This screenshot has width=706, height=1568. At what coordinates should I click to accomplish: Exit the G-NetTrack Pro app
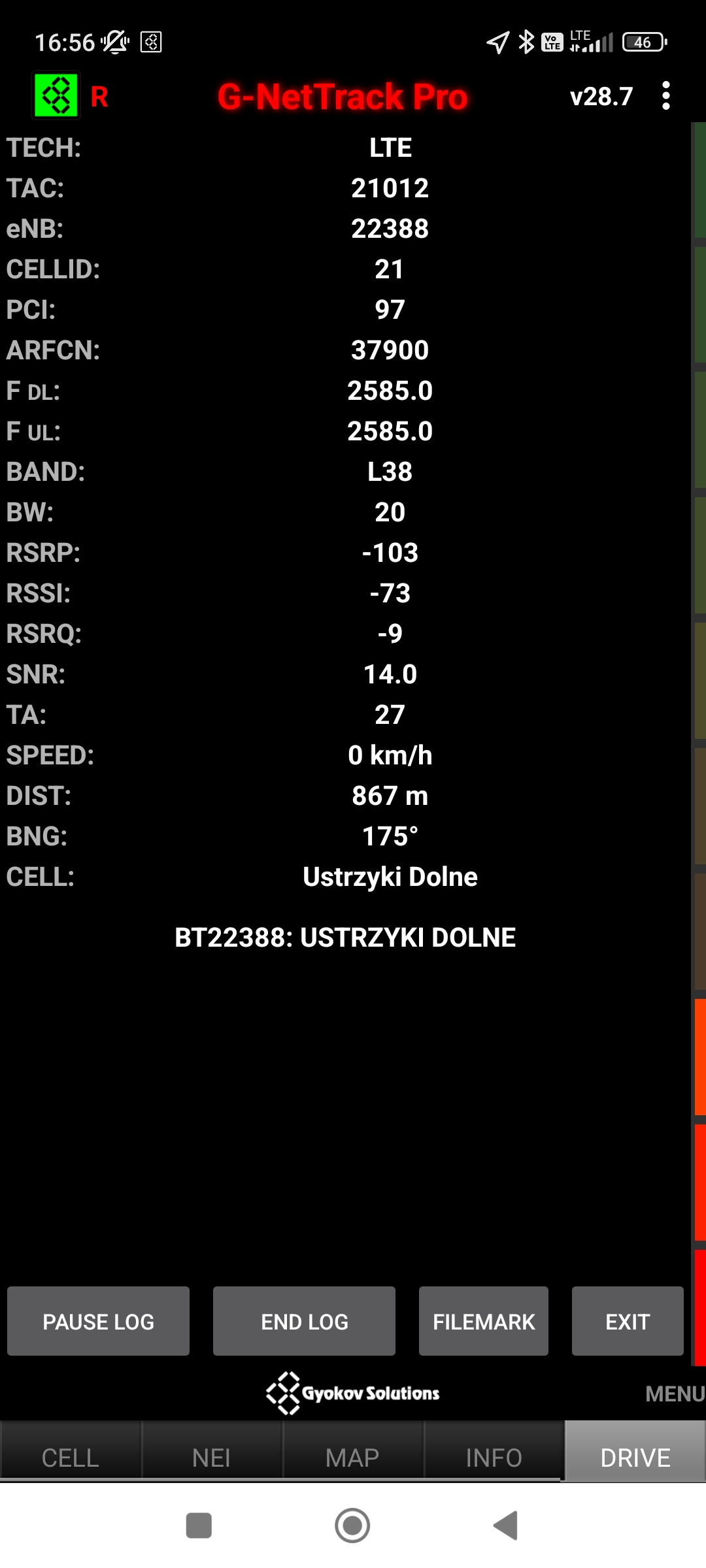(627, 1321)
